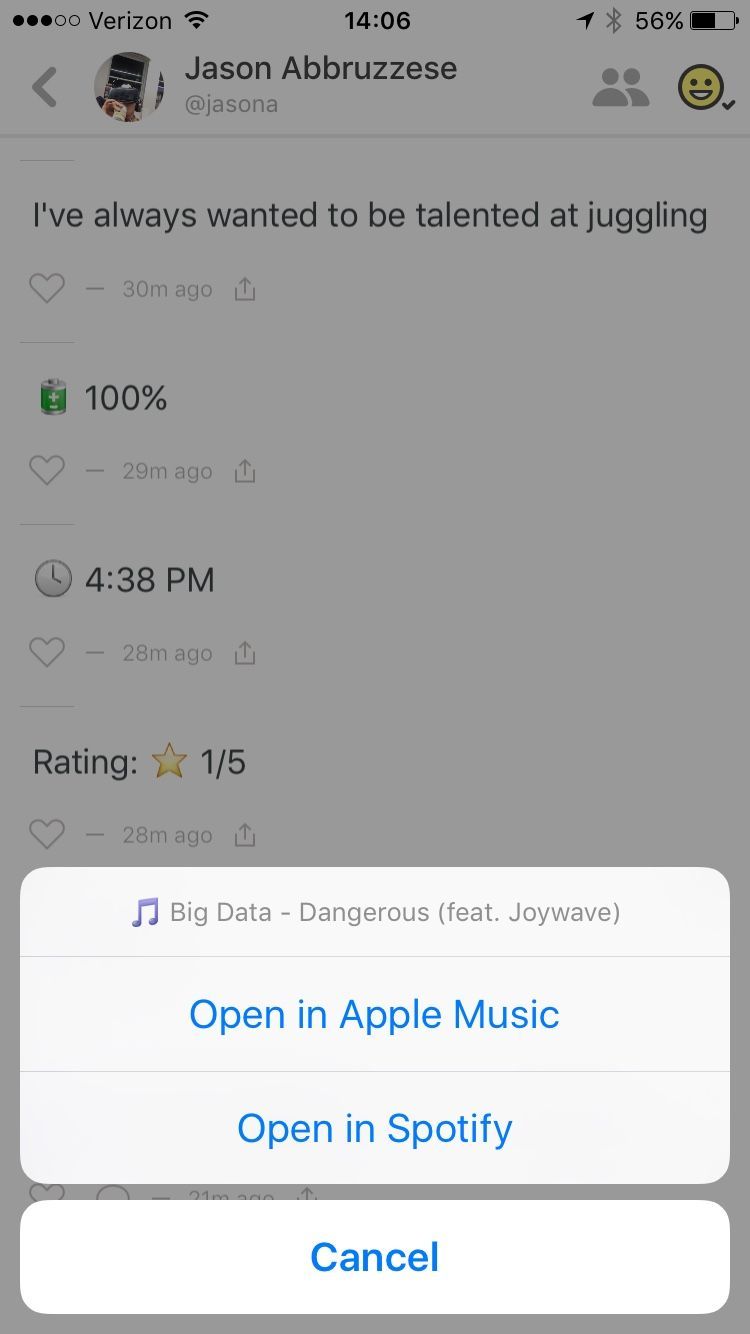The width and height of the screenshot is (750, 1334).
Task: Like the juggling post with its heart icon
Action: [46, 288]
